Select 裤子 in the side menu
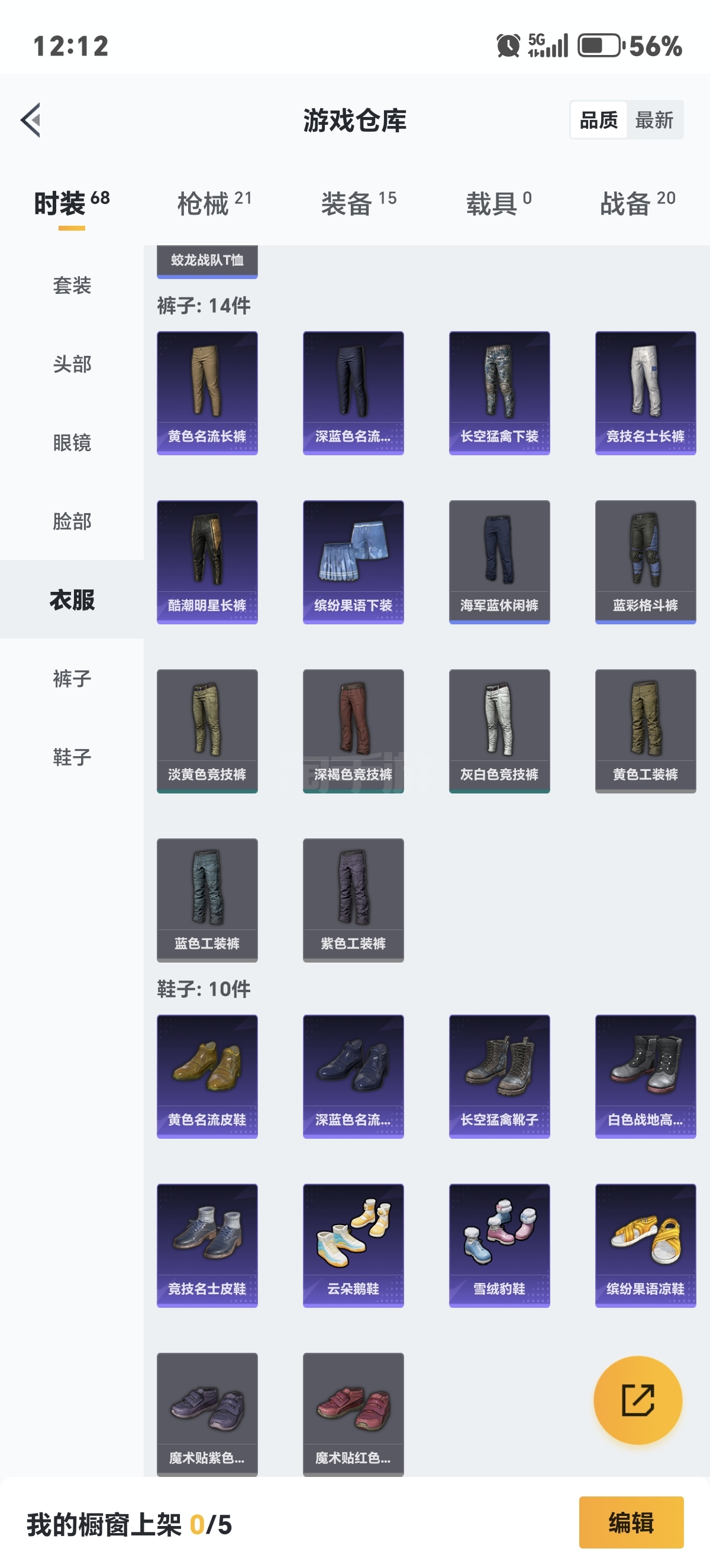Image resolution: width=710 pixels, height=1568 pixels. click(72, 678)
